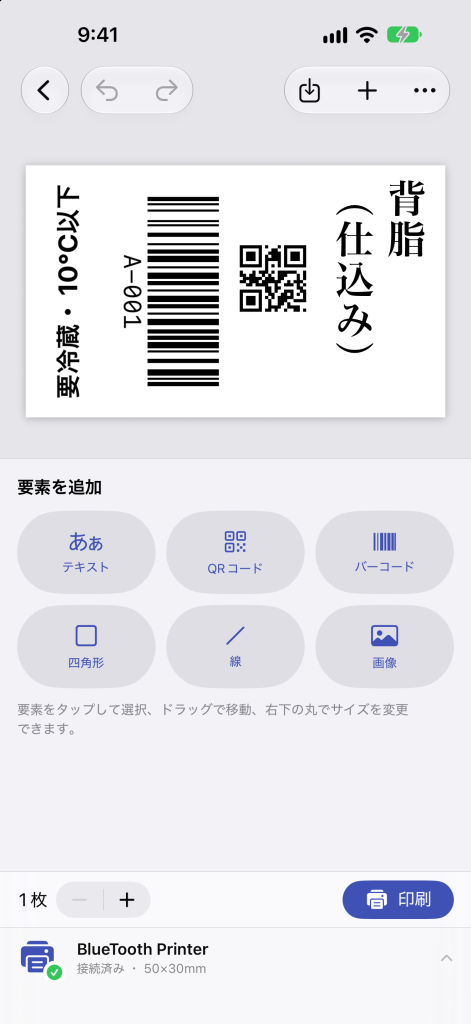Expand the BlueTooth Printer panel
Image resolution: width=471 pixels, height=1024 pixels.
click(x=446, y=958)
